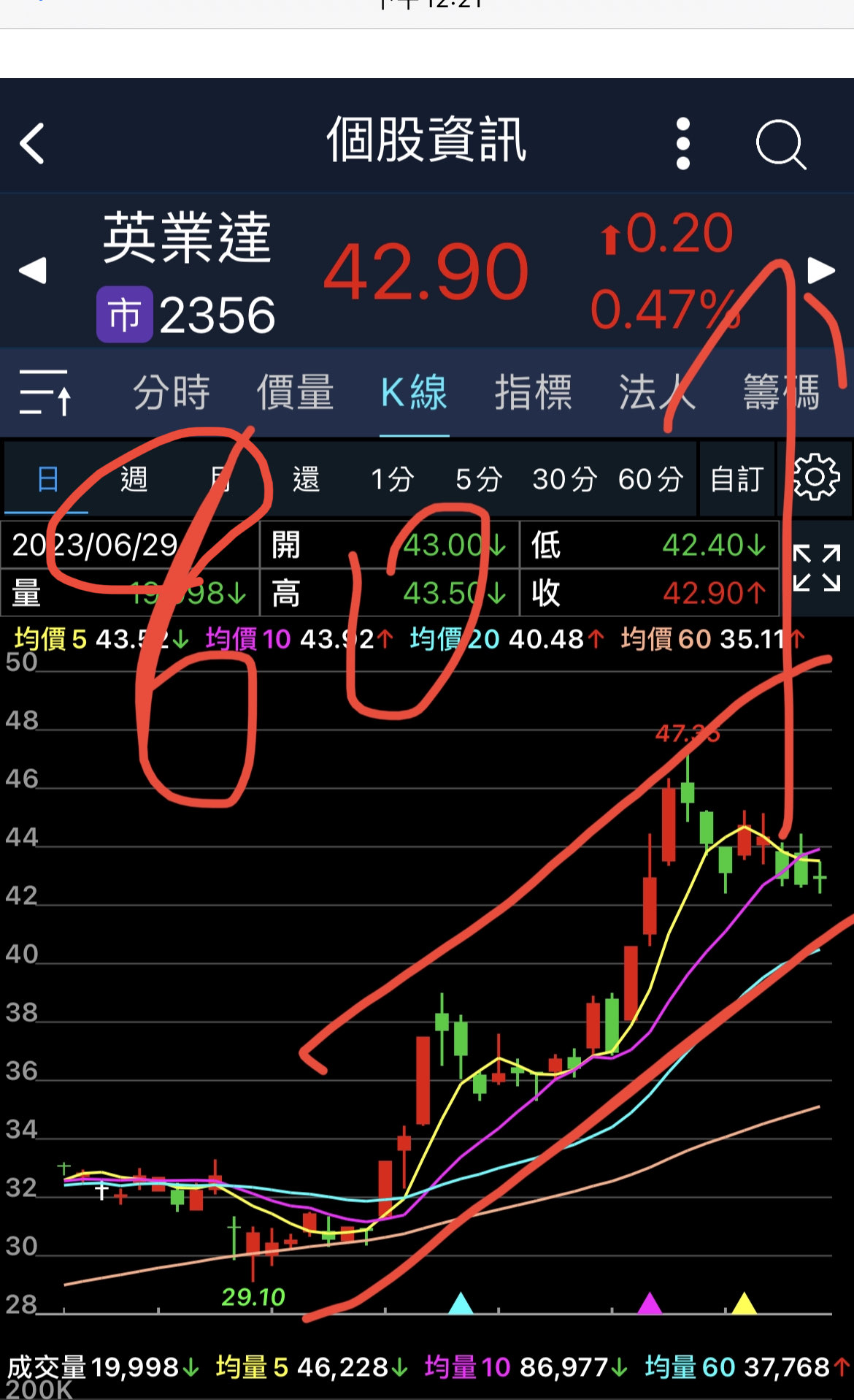
Task: Select the 日 daily chart period
Action: pyautogui.click(x=47, y=479)
